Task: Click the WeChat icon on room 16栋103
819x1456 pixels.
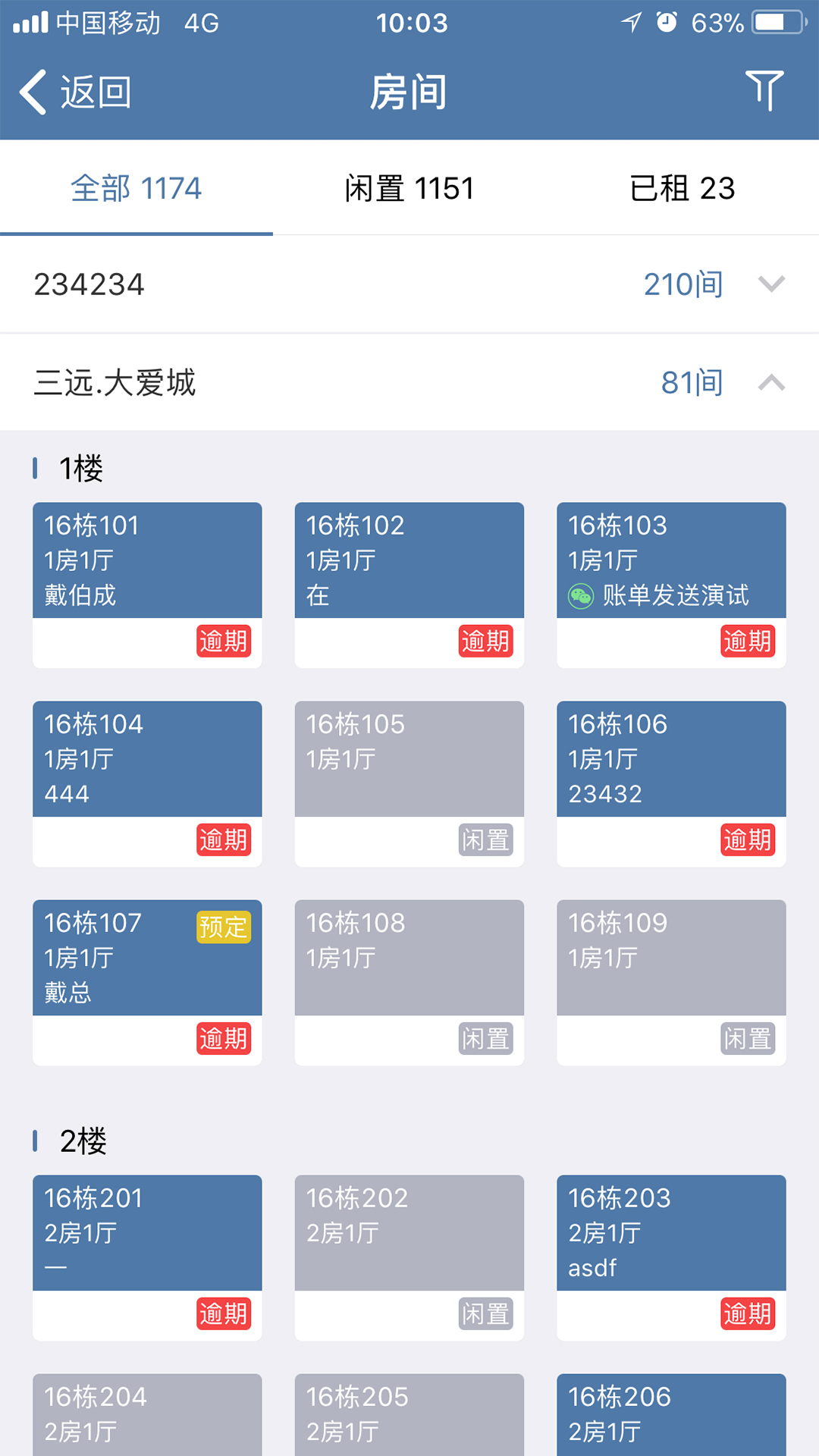Action: tap(581, 596)
